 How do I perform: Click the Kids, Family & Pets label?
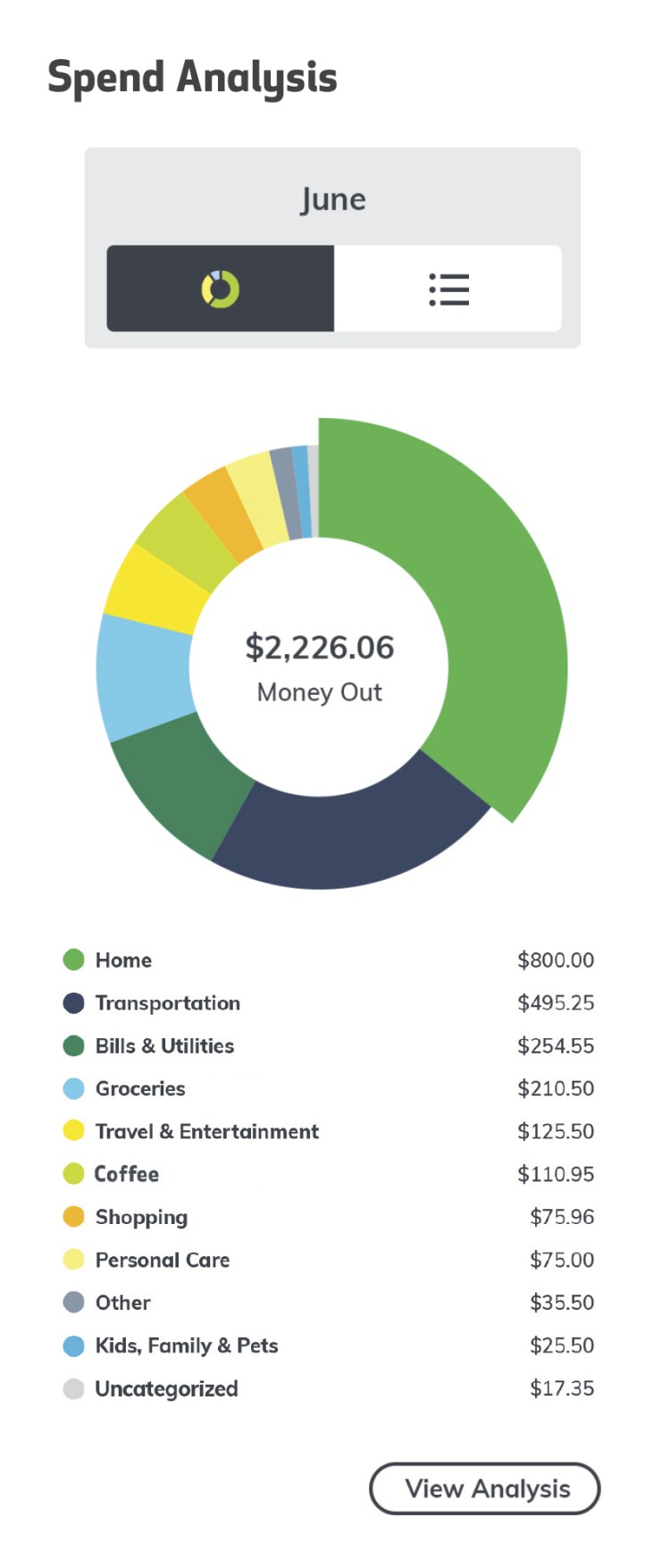coord(185,1346)
